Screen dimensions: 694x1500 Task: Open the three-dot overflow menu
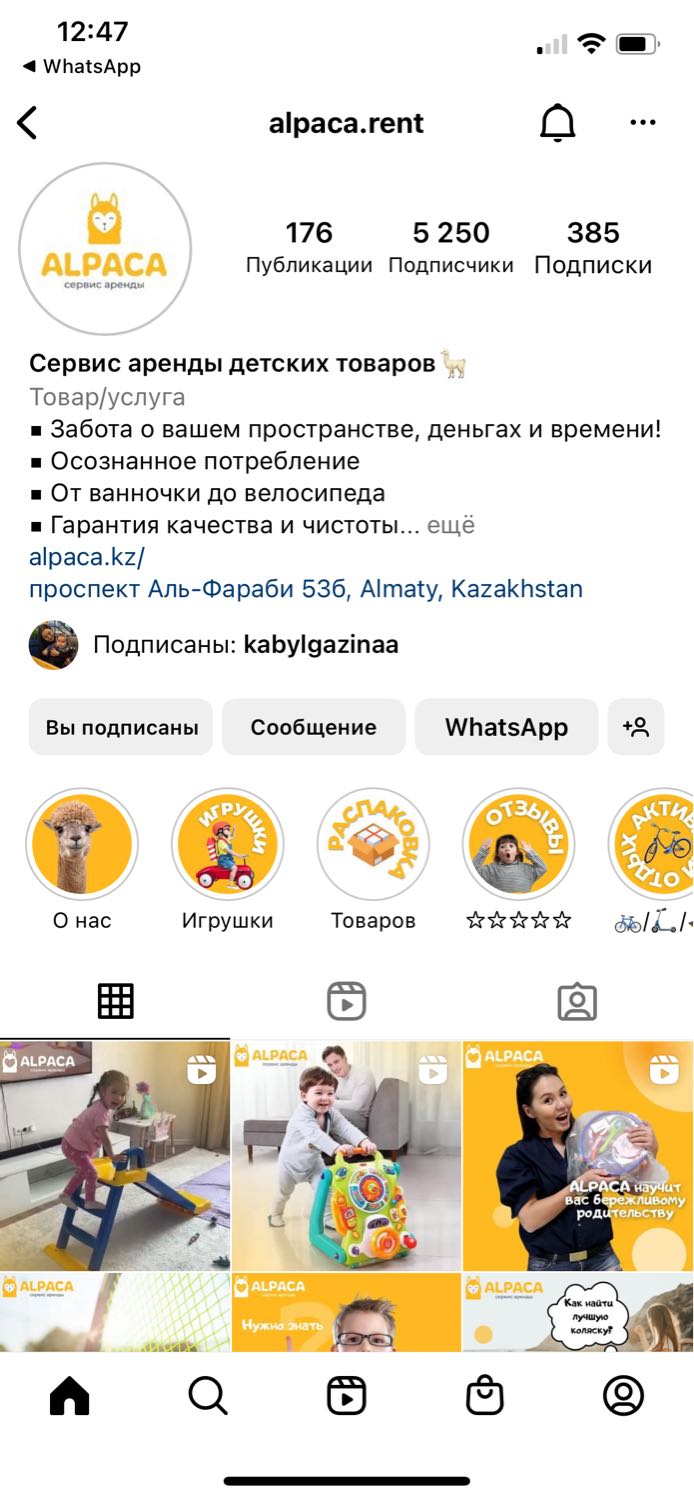(643, 123)
